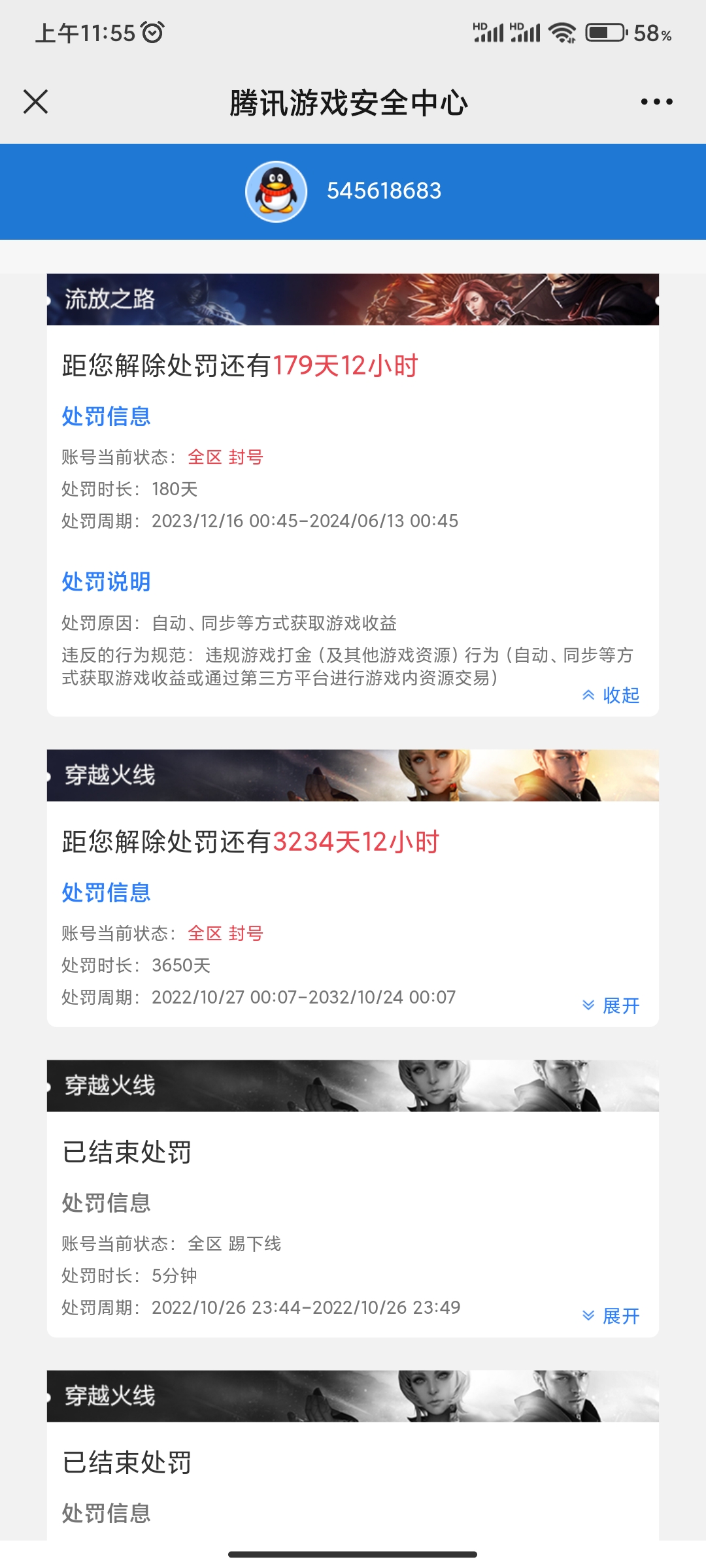Expand the 5分钟 穿越火线 penalty card

[611, 1316]
